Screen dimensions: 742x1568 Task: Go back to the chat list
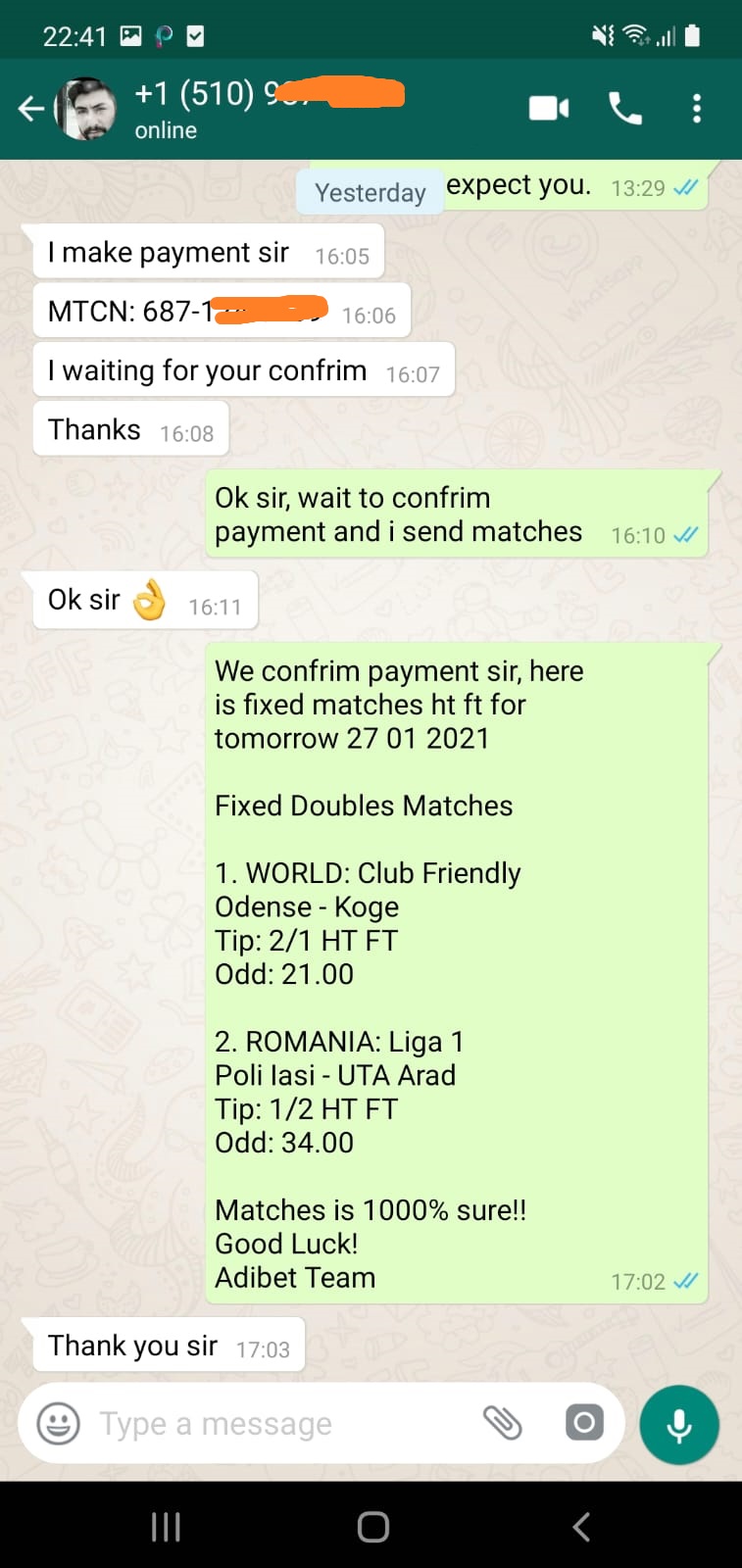31,109
